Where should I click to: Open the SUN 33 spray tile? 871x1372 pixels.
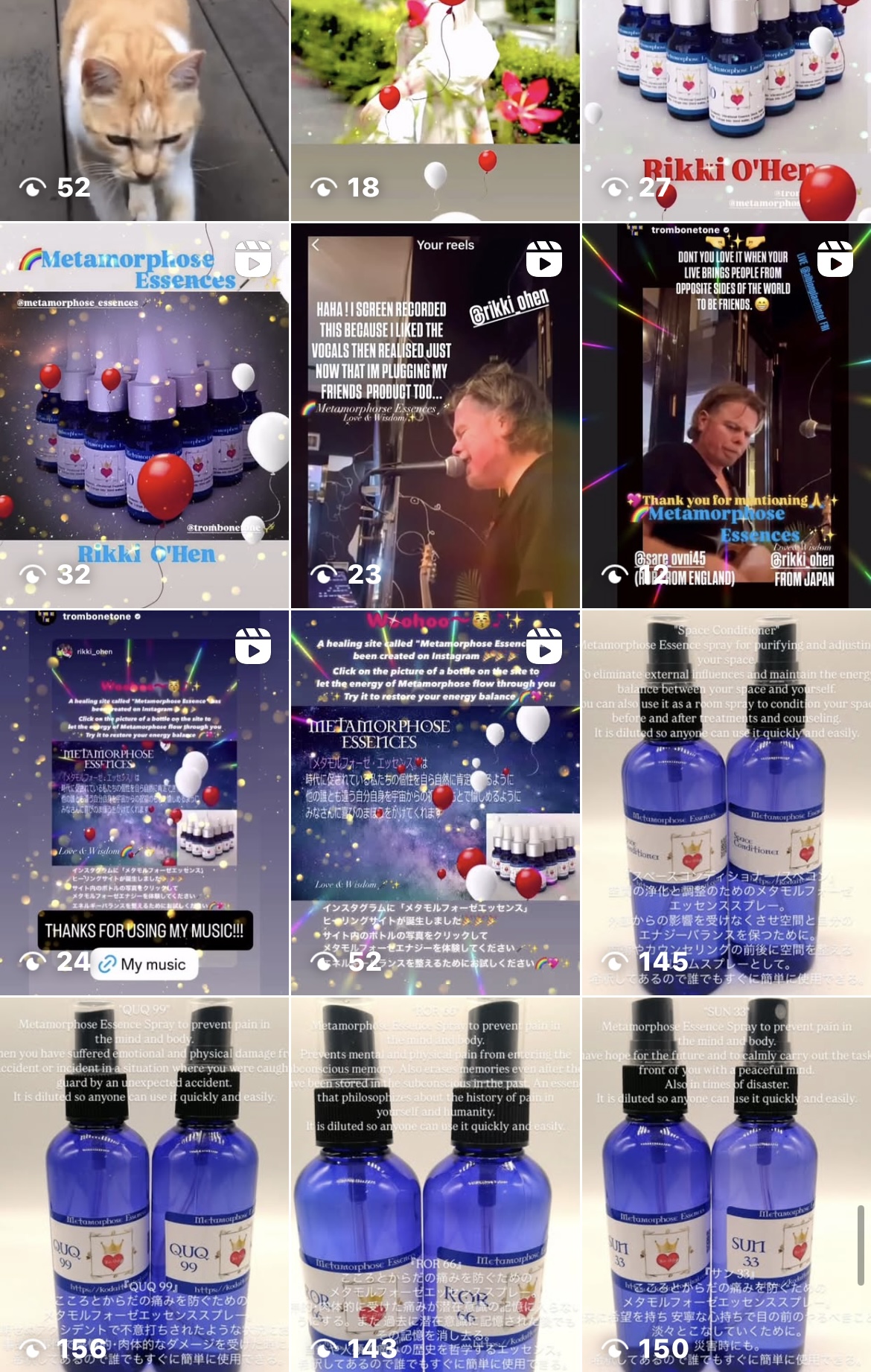(x=727, y=1184)
